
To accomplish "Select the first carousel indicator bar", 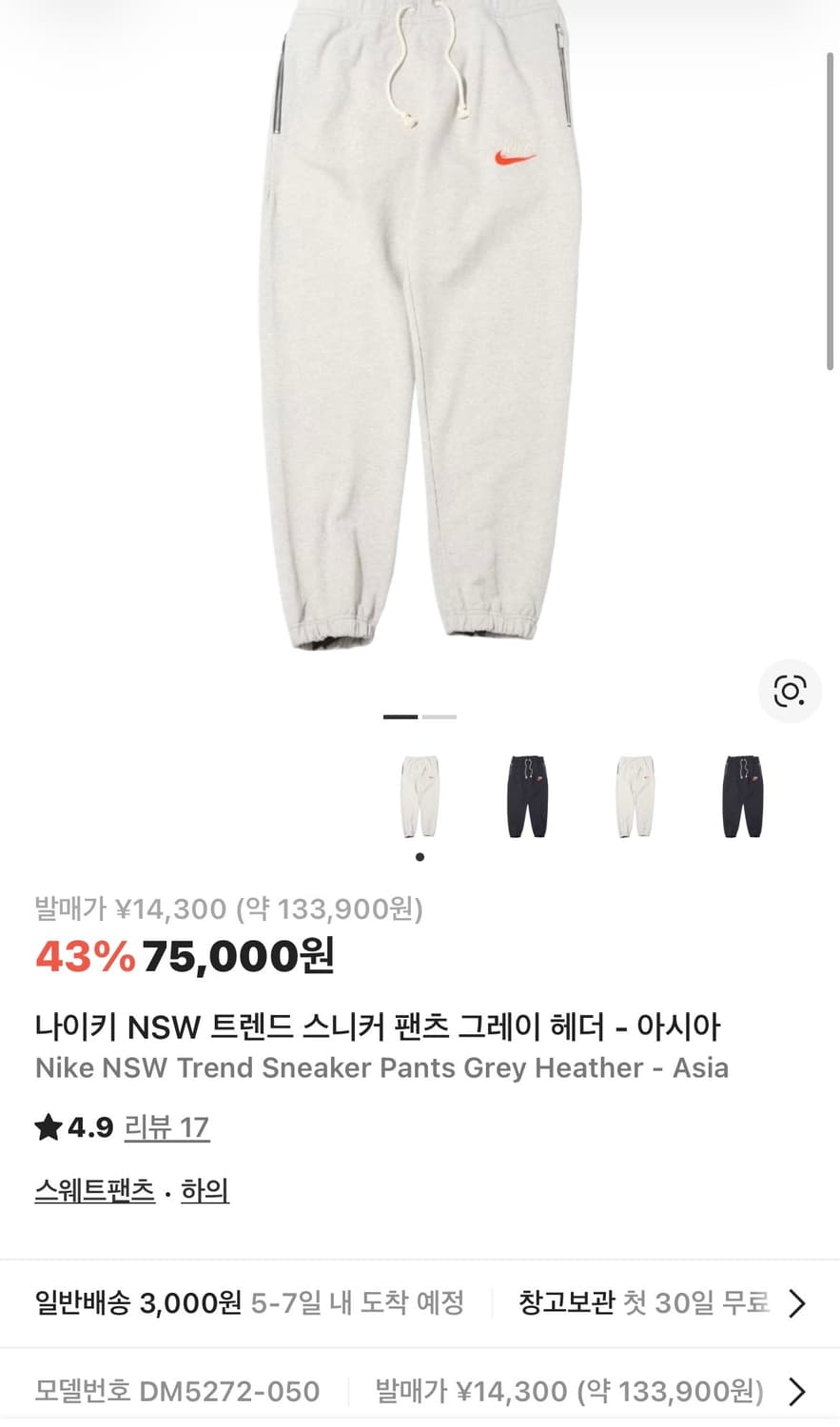I will coord(400,716).
